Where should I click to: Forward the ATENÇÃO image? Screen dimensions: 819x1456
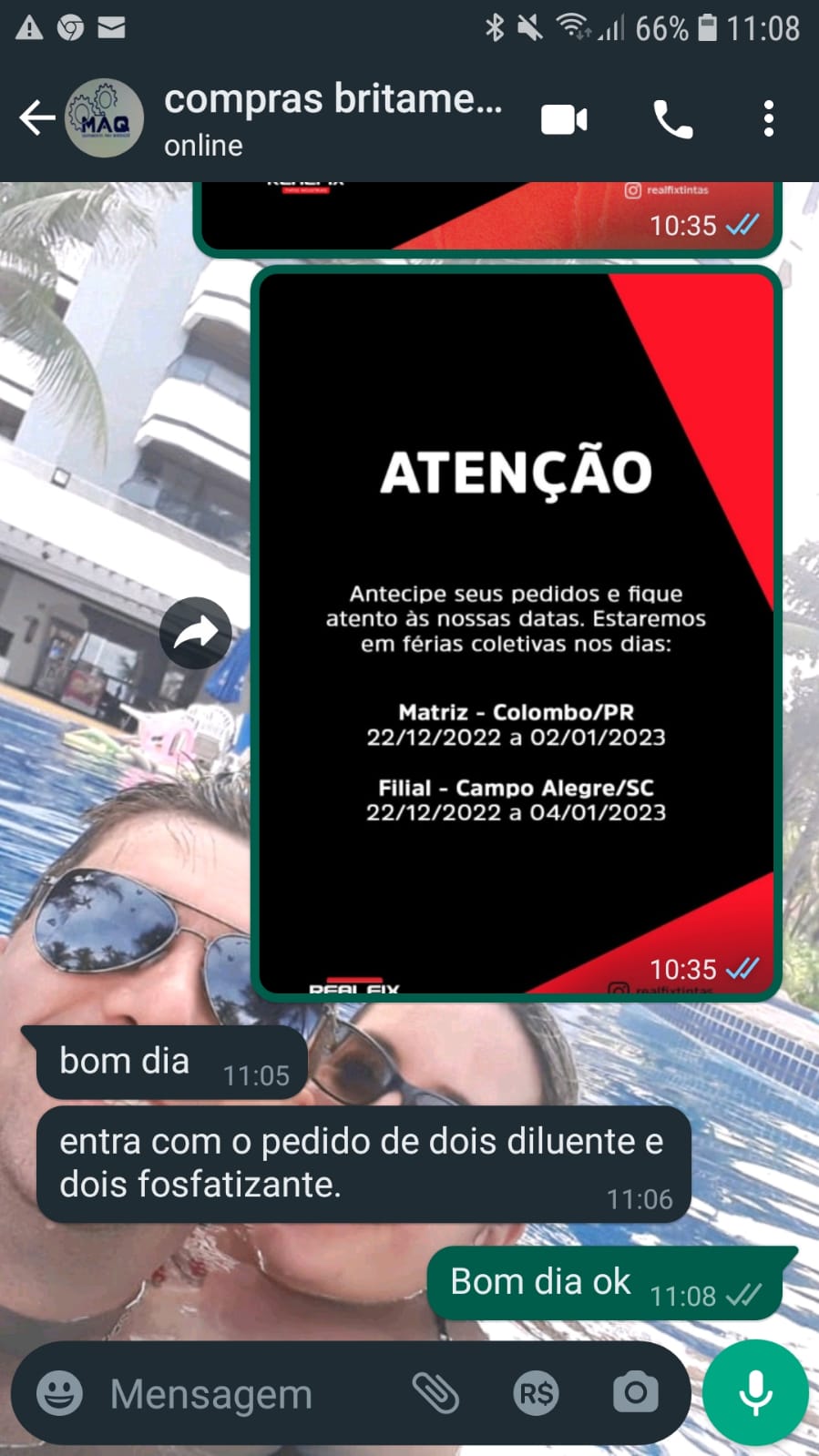point(196,633)
